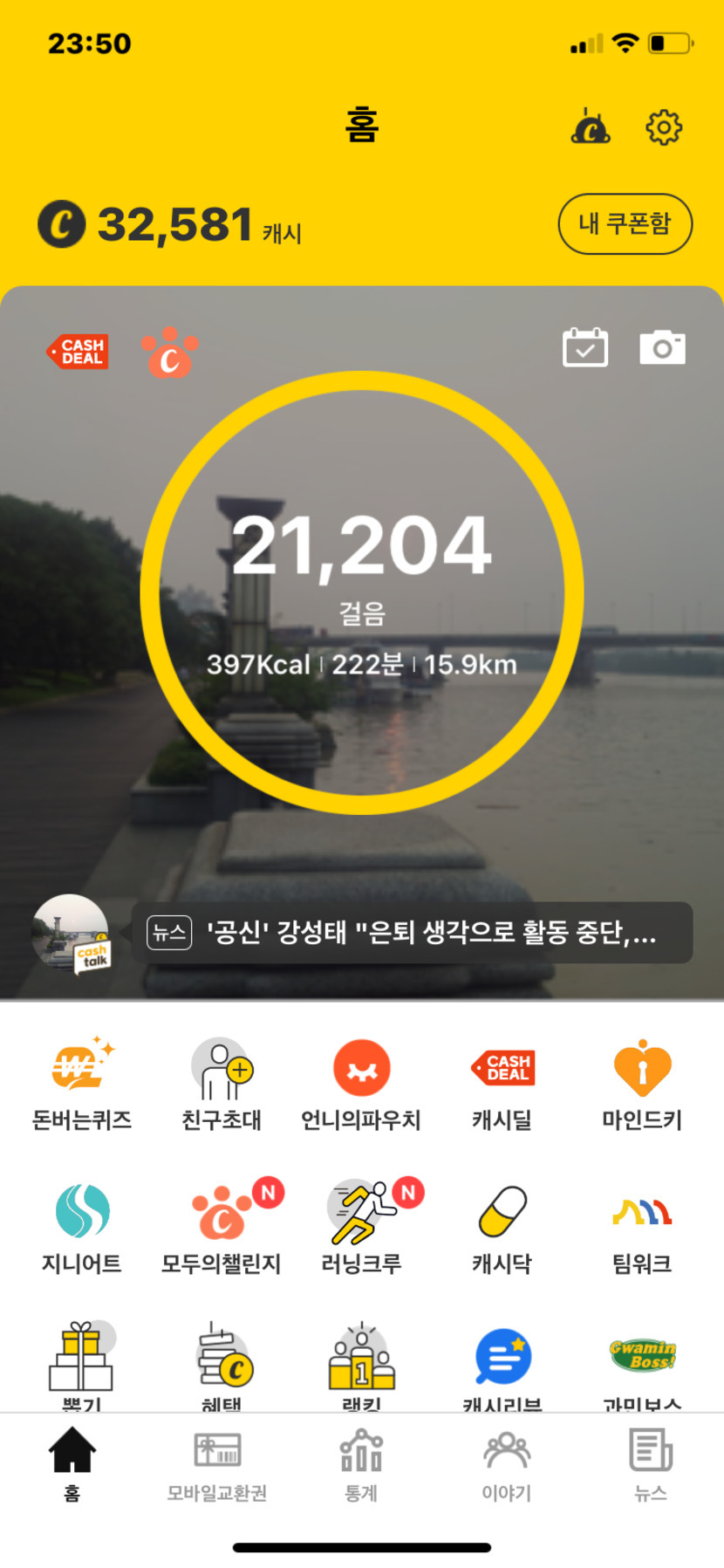This screenshot has width=724, height=1568.
Task: Open 캐시닥 shortcut
Action: (x=502, y=1228)
